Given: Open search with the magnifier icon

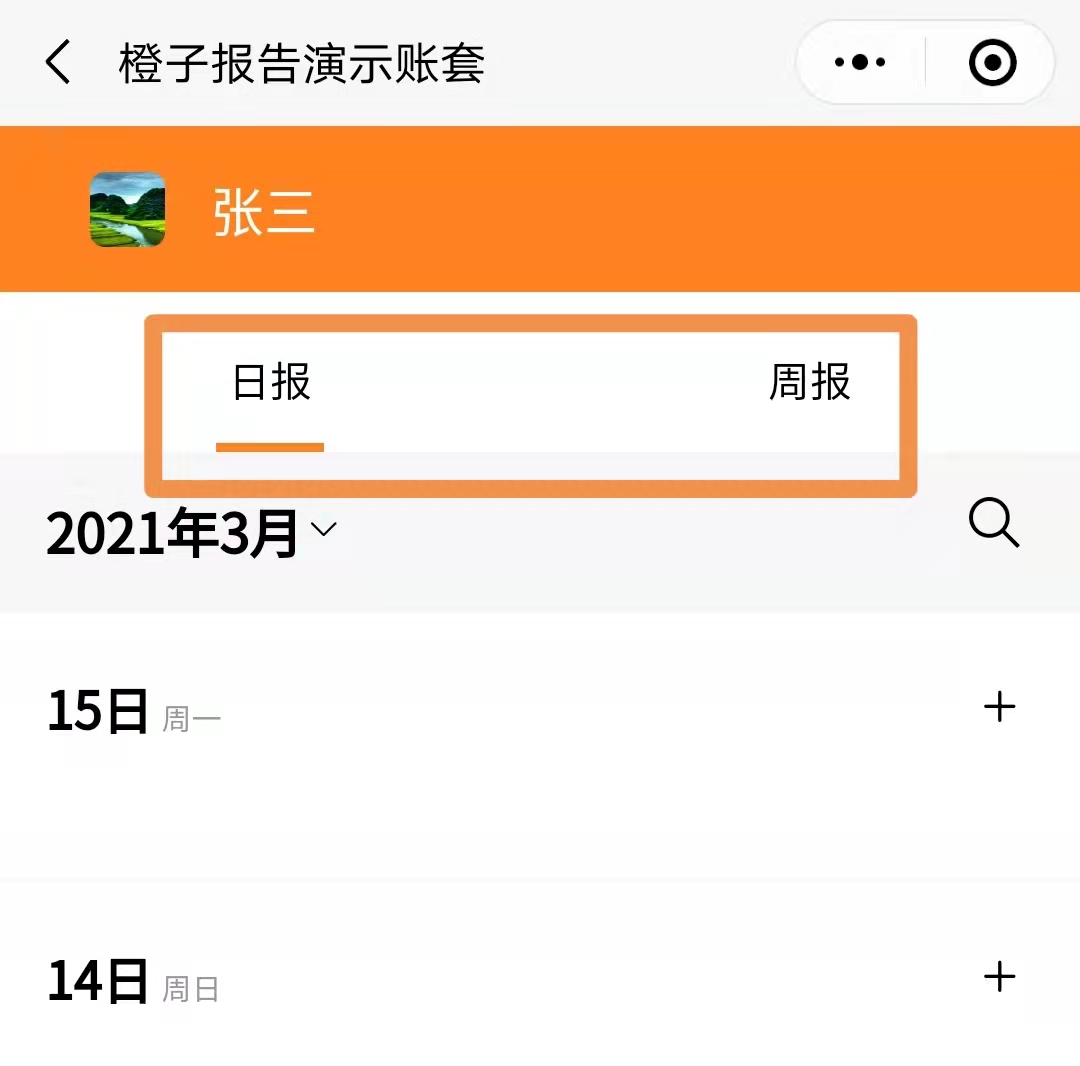Looking at the screenshot, I should click(994, 524).
